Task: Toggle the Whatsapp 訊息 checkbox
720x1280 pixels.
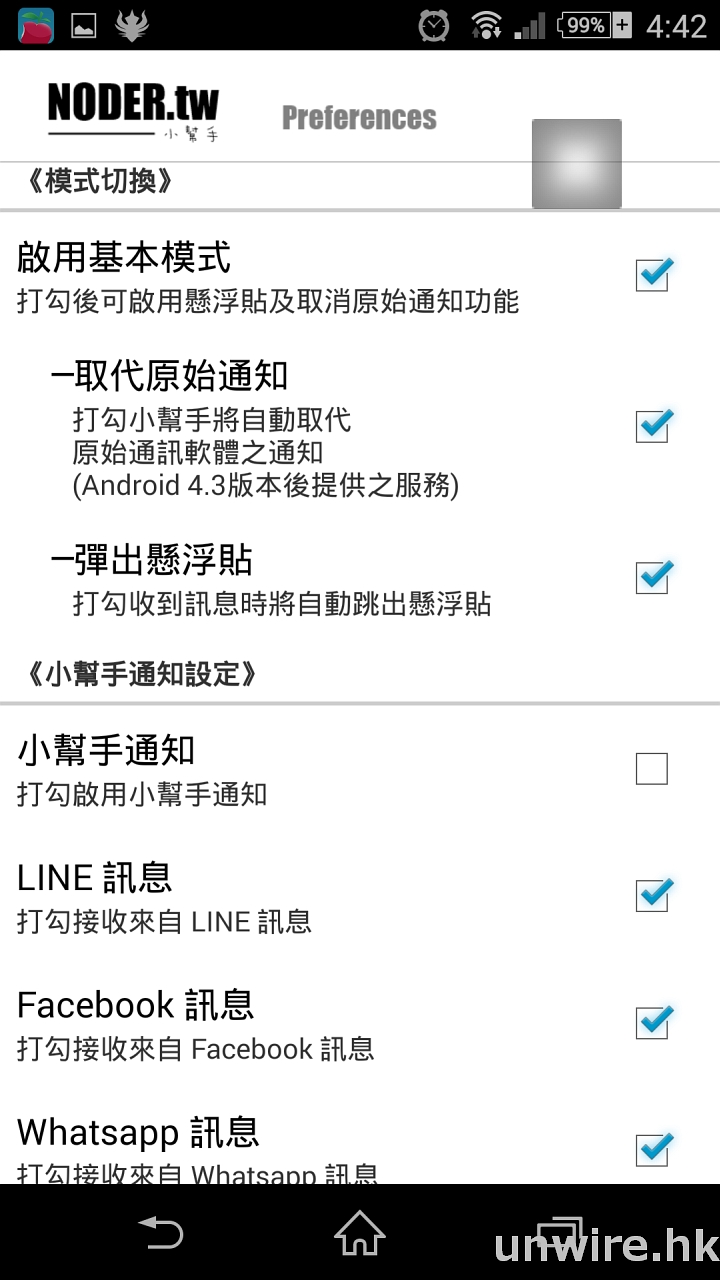Action: pos(652,1150)
